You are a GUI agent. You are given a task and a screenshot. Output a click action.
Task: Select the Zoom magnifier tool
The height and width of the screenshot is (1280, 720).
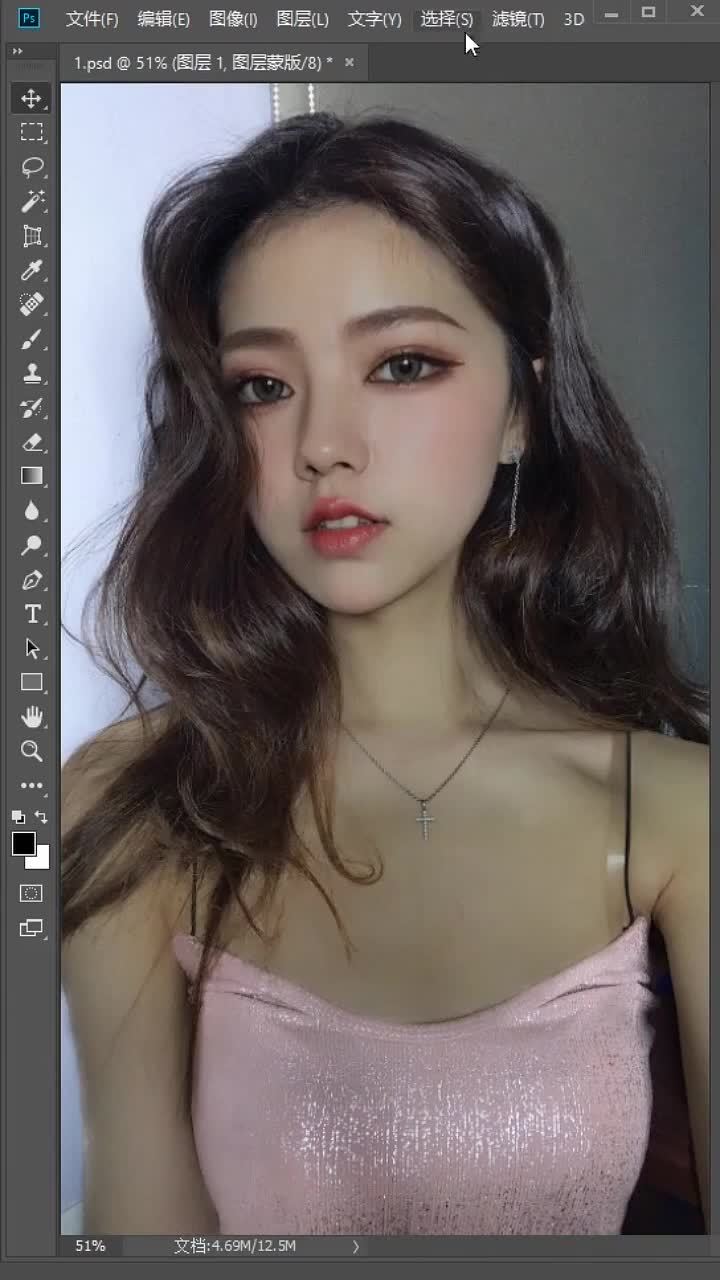(x=32, y=750)
